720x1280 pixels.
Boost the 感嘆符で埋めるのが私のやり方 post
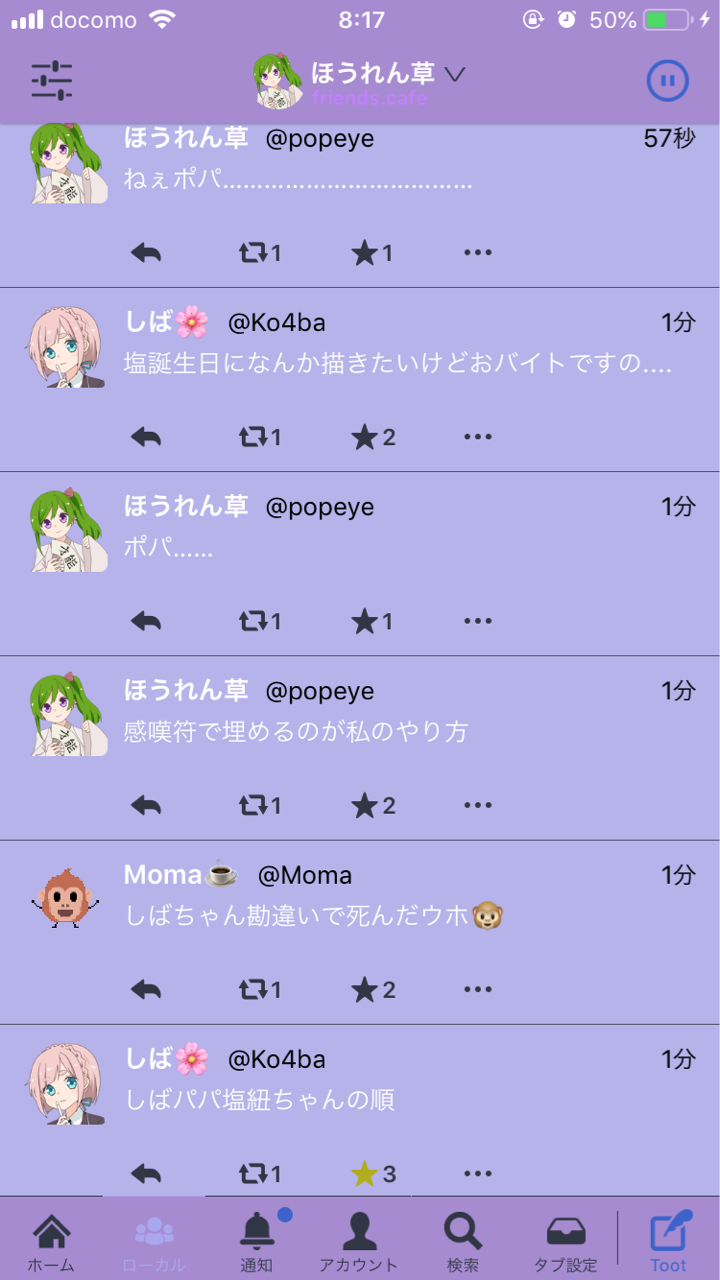pos(260,805)
